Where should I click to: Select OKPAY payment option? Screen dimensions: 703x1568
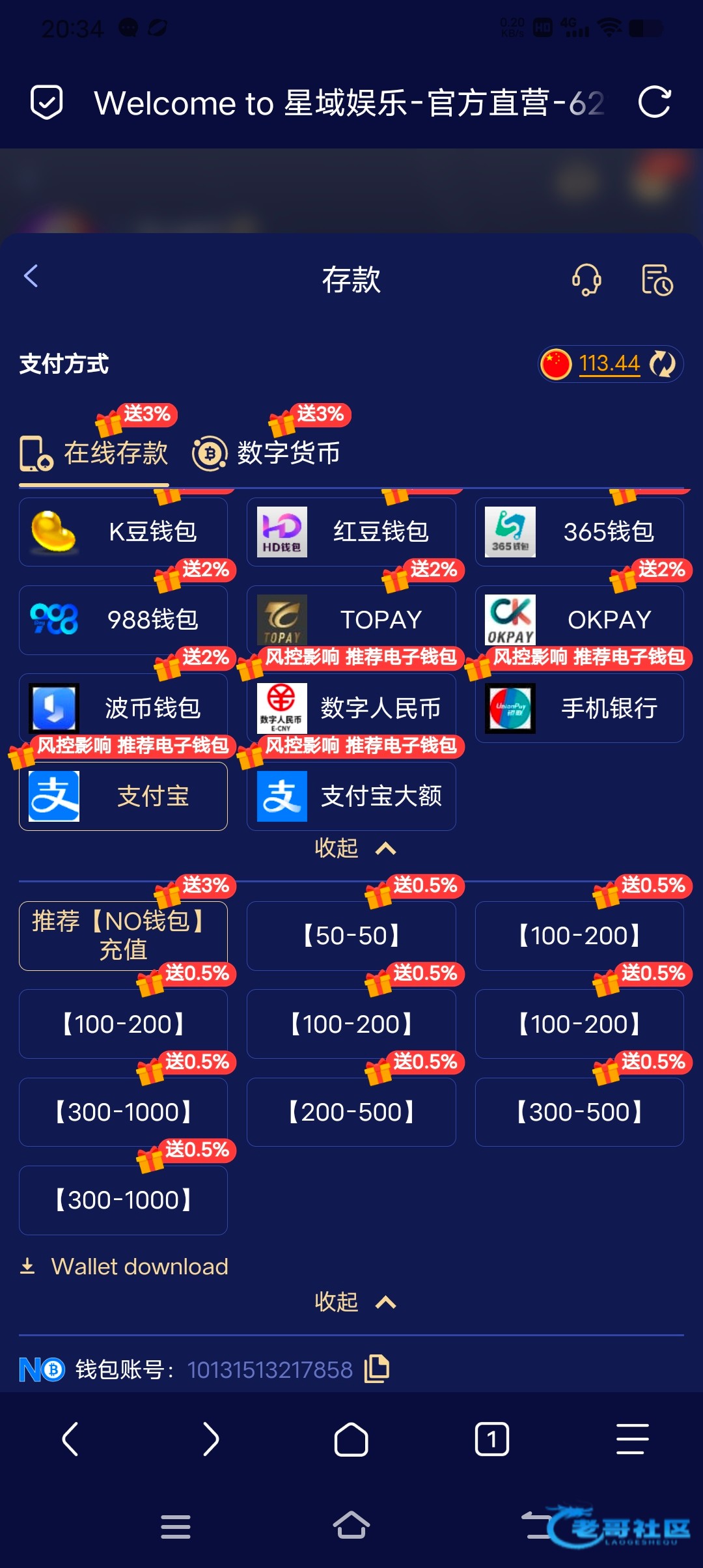click(x=579, y=619)
